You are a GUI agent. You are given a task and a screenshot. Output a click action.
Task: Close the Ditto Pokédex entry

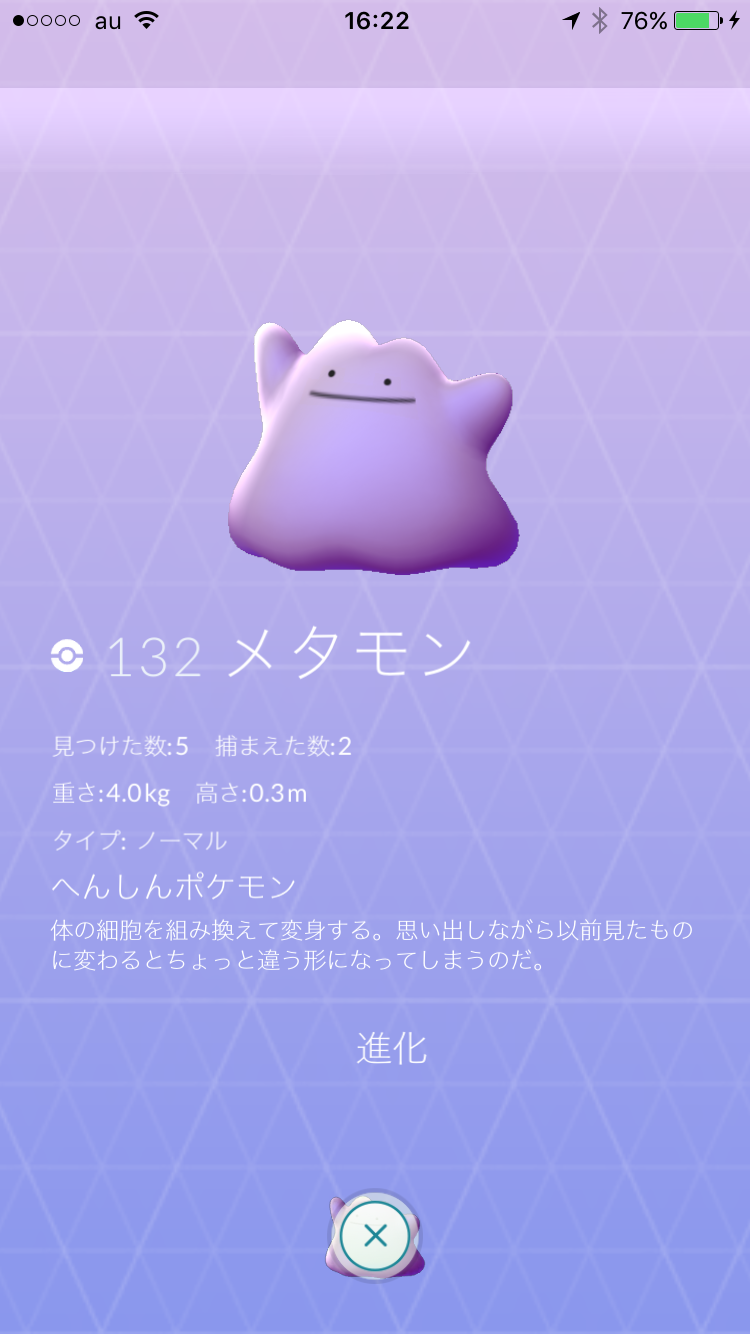[375, 1236]
